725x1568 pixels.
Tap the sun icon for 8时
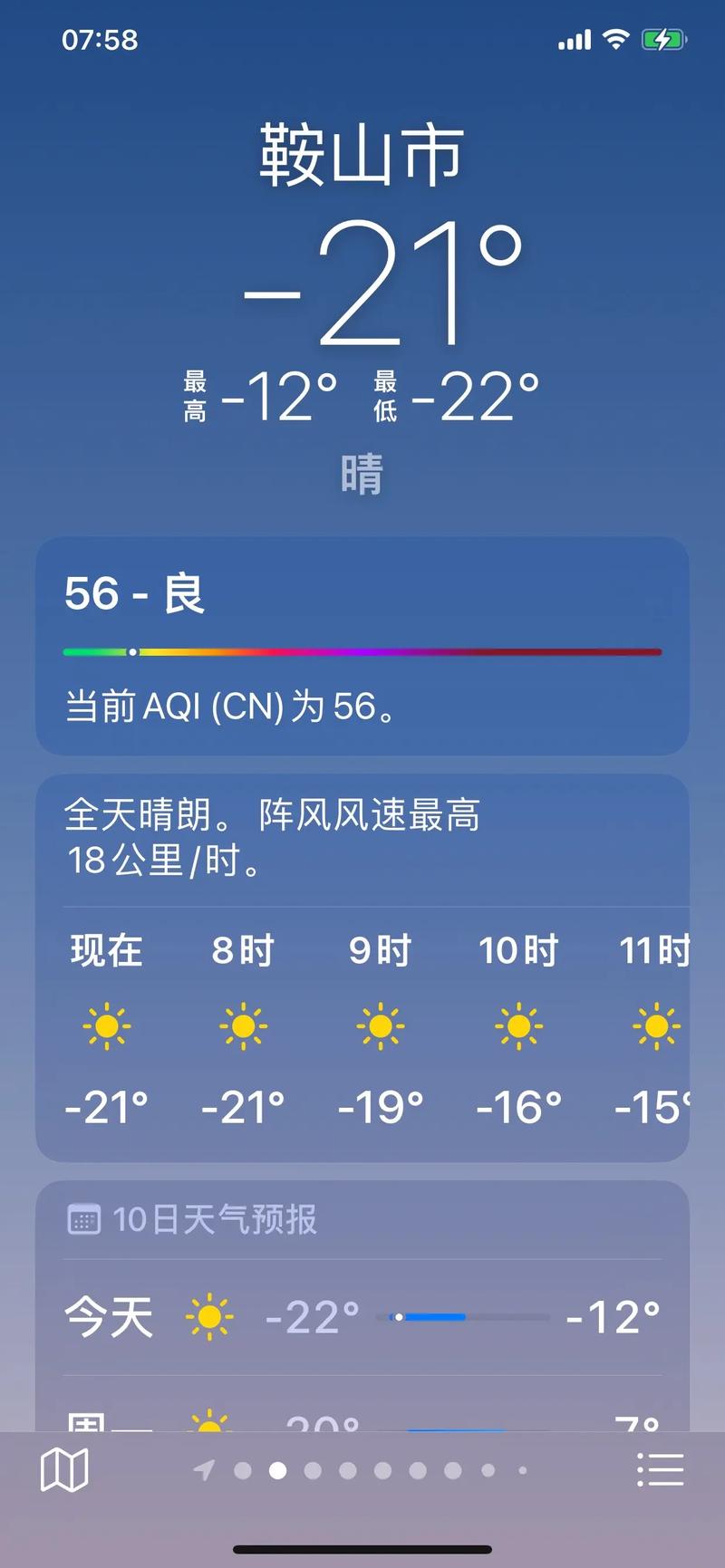point(242,1026)
